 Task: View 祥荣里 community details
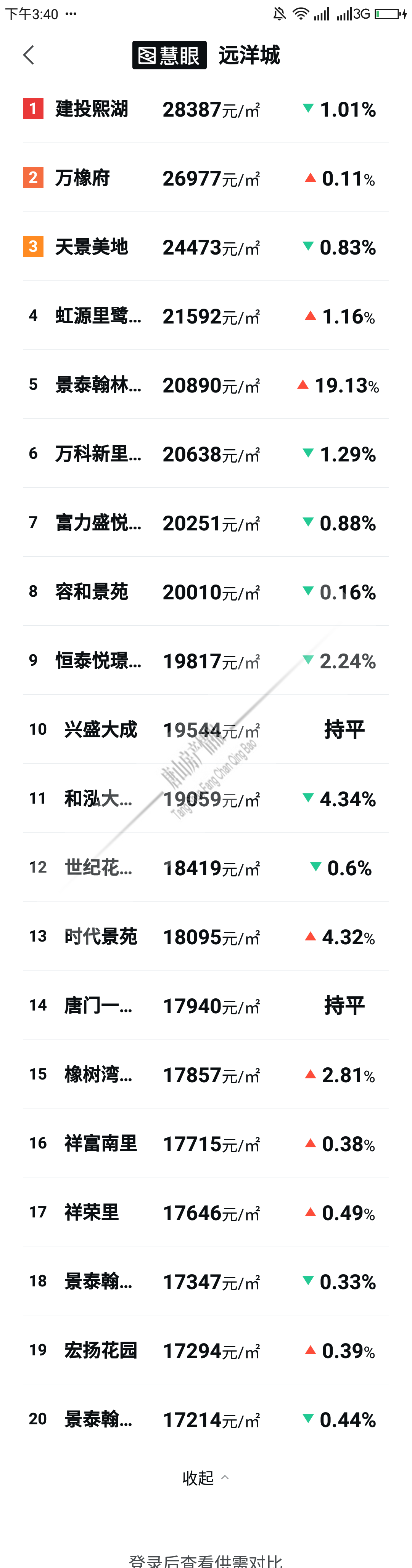click(x=92, y=1212)
